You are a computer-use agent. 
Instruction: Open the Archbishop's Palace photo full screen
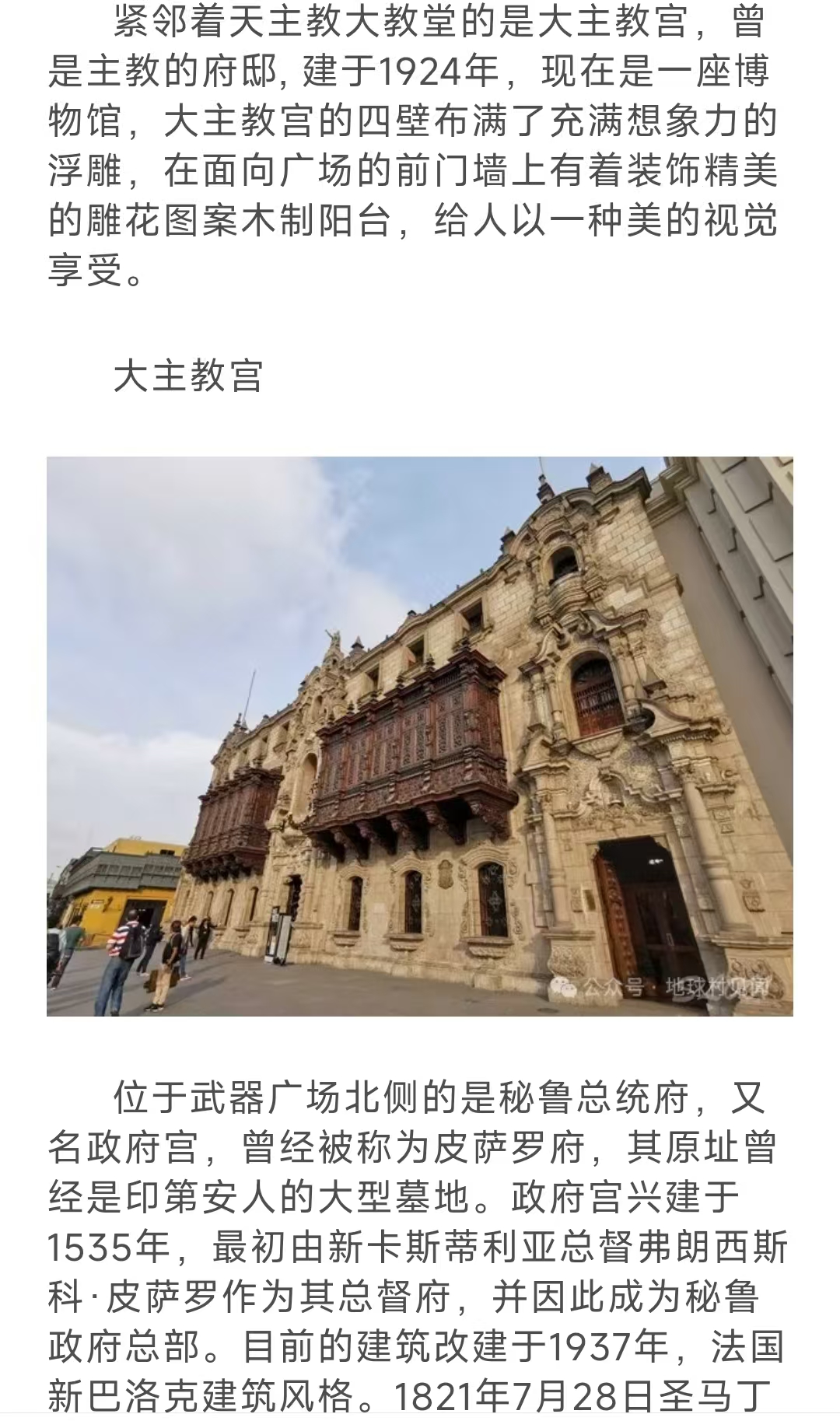pos(420,736)
